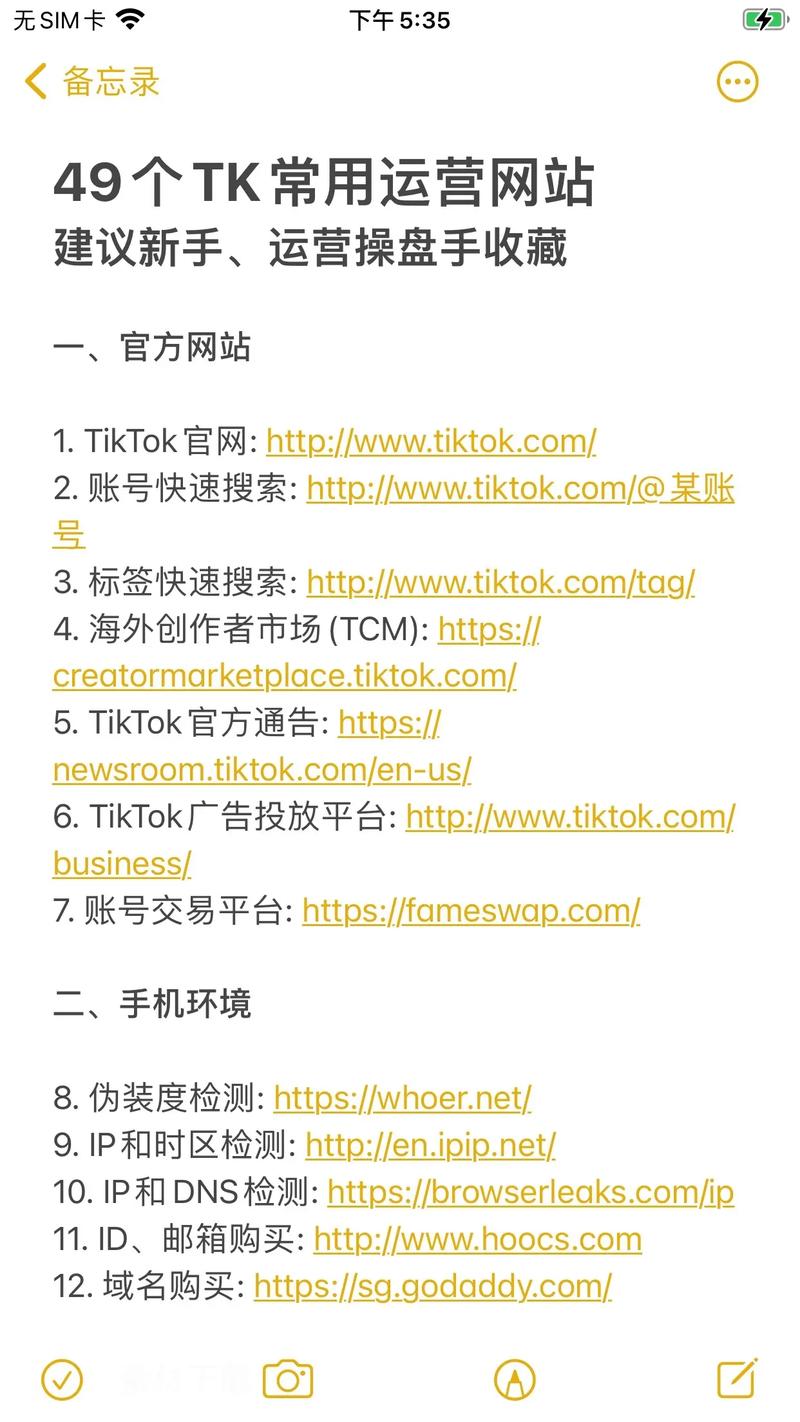Open the ellipsis more options menu
This screenshot has width=800, height=1422.
point(737,82)
